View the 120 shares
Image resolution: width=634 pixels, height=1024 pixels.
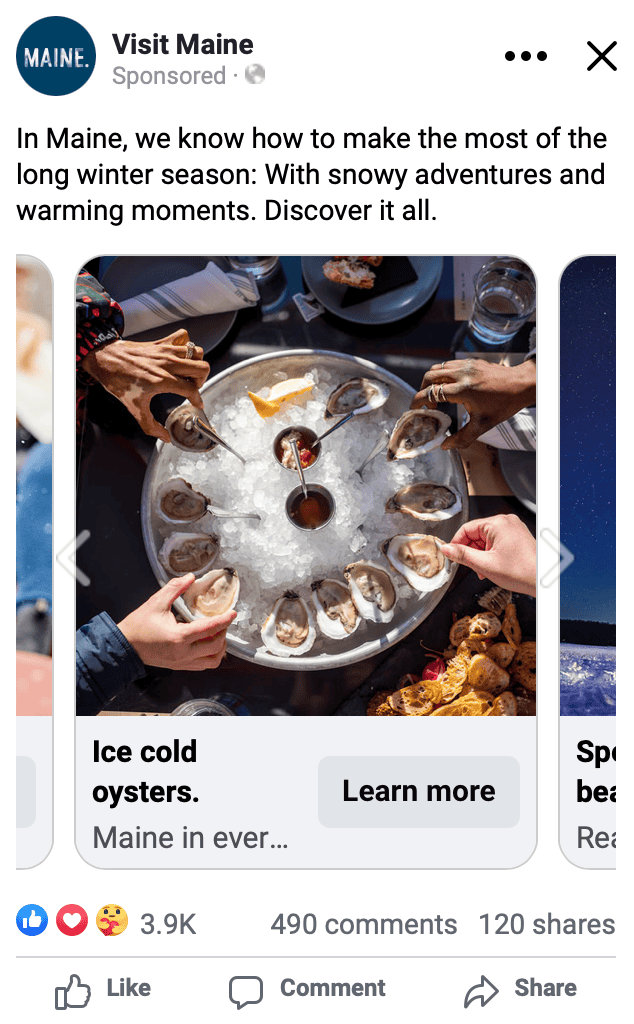545,924
